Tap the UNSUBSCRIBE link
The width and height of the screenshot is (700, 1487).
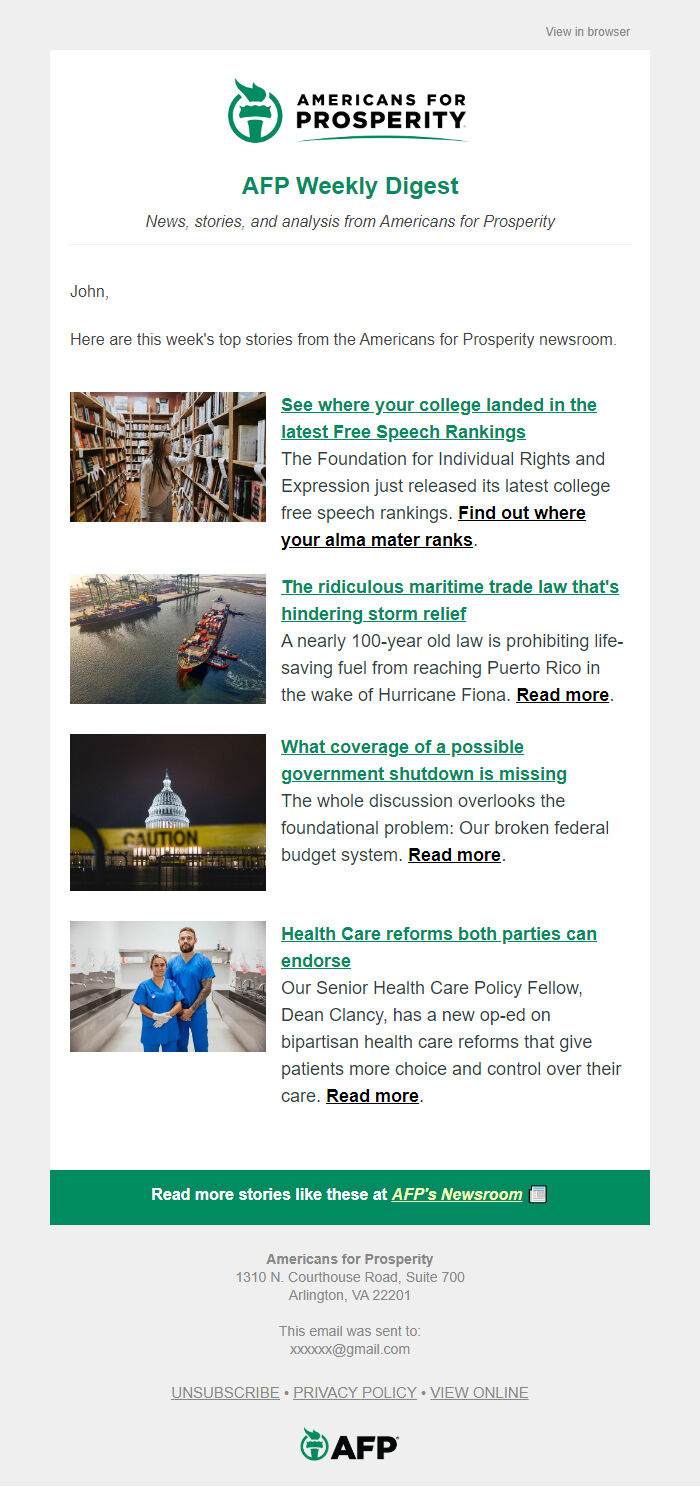point(225,1392)
